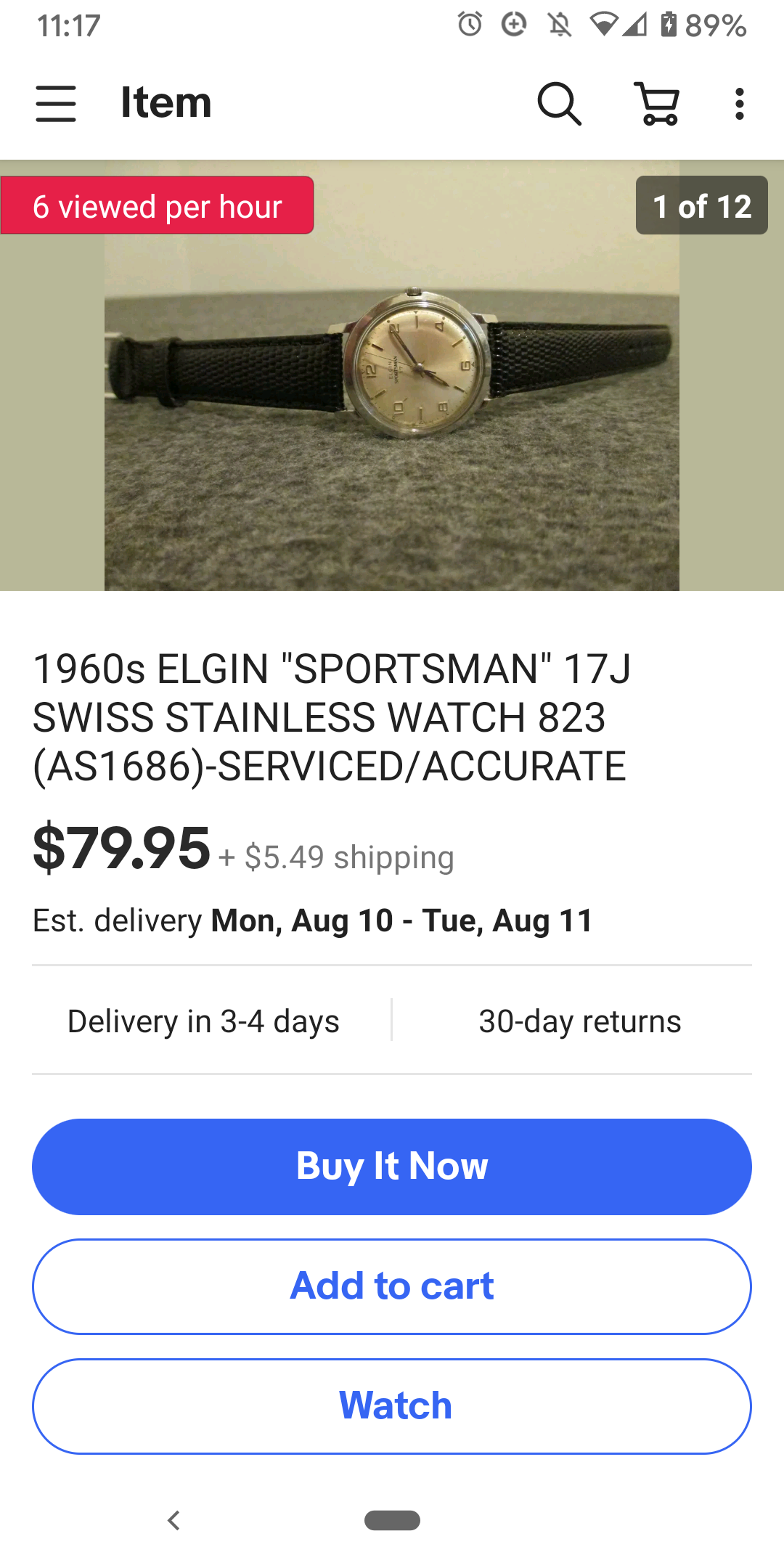Tap the home pill in the navigation bar
This screenshot has height=1568, width=784.
tap(392, 1520)
